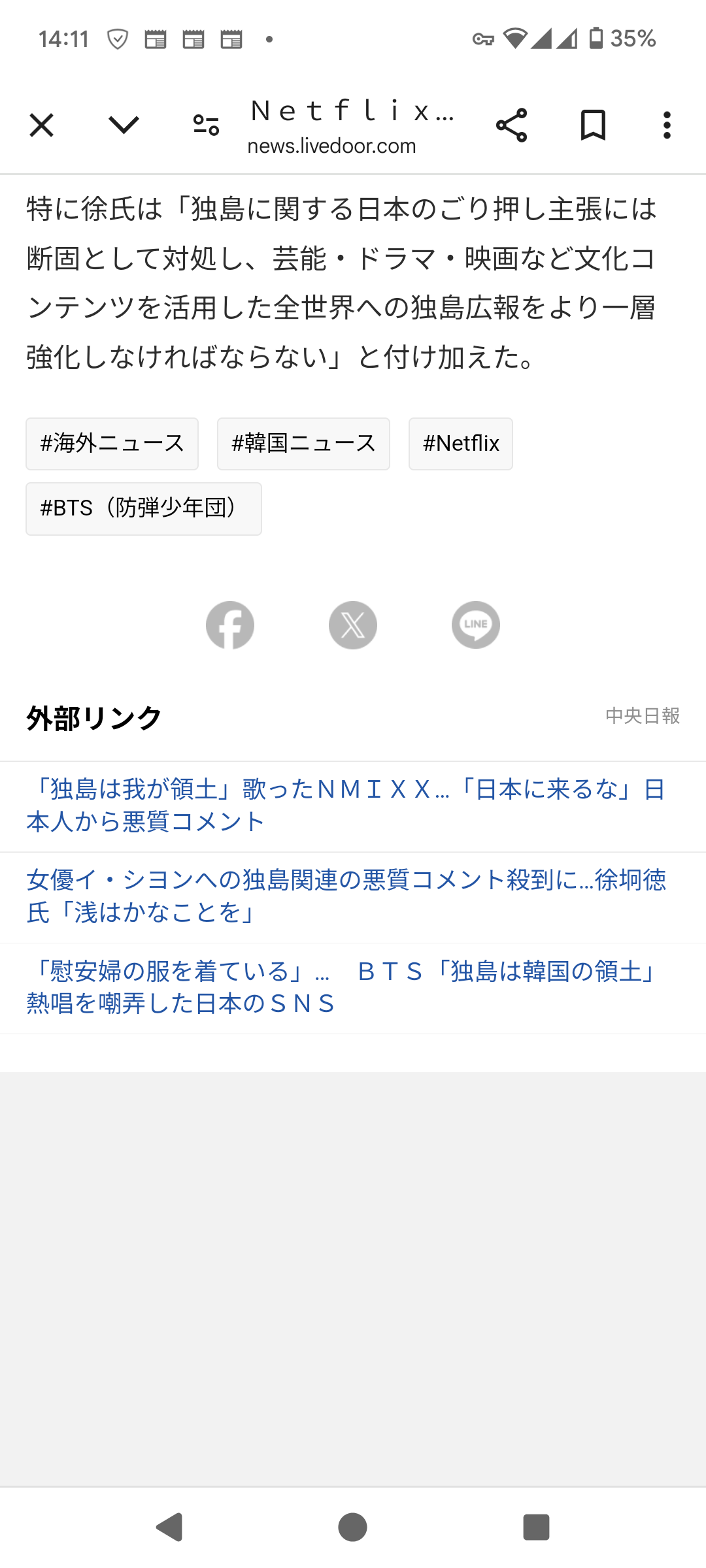706x1568 pixels.
Task: Open the #Netflix tag
Action: pos(461,444)
